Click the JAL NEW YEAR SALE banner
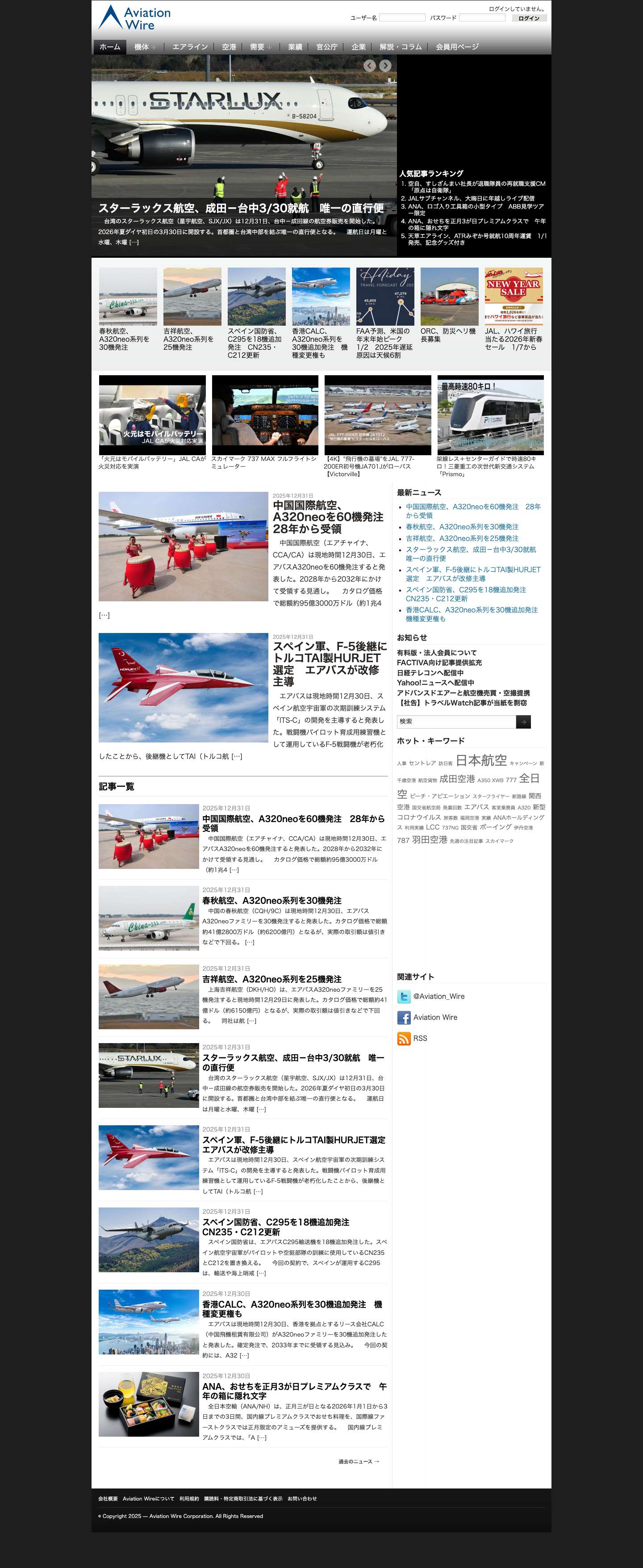This screenshot has height=1568, width=643. (x=514, y=295)
